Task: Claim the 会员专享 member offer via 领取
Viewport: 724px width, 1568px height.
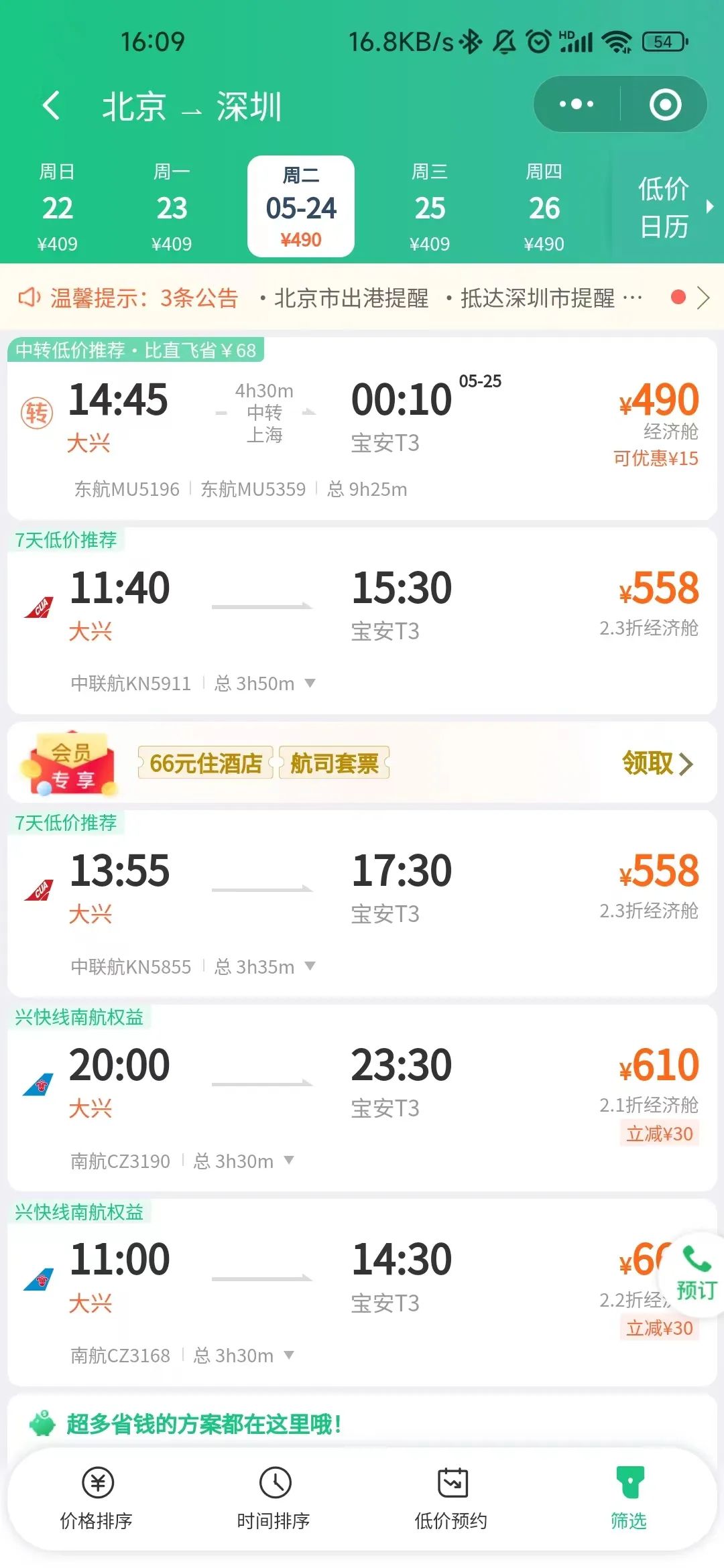Action: [656, 763]
